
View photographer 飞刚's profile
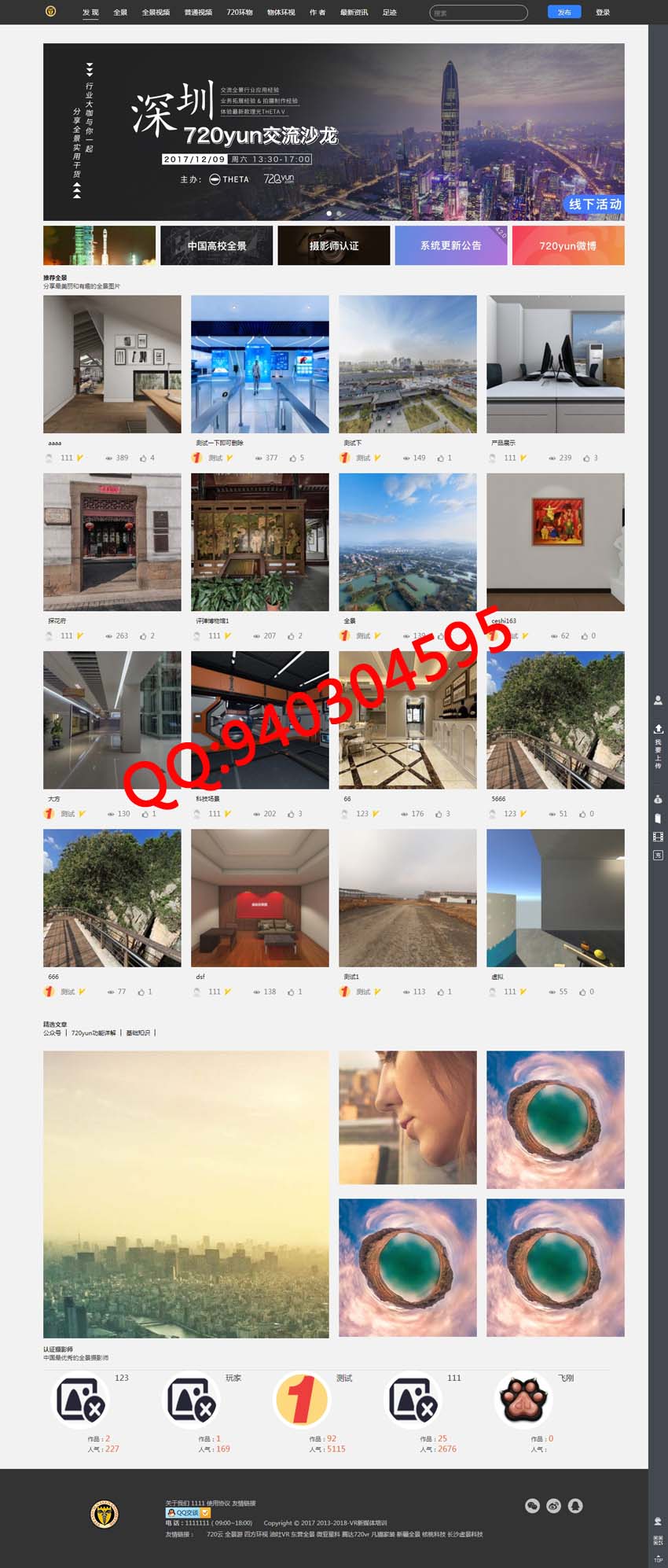click(524, 1400)
